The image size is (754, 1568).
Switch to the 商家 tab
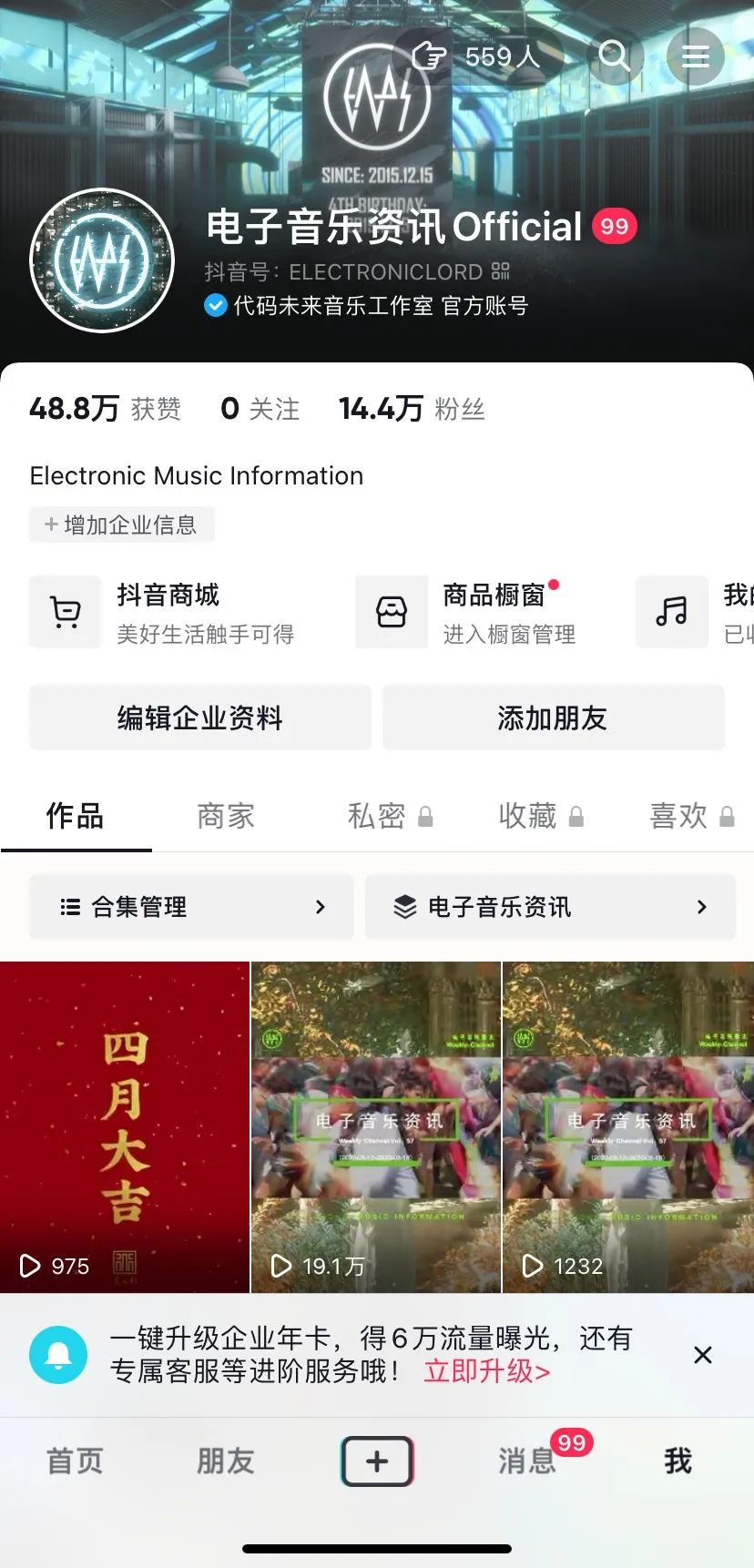(226, 816)
